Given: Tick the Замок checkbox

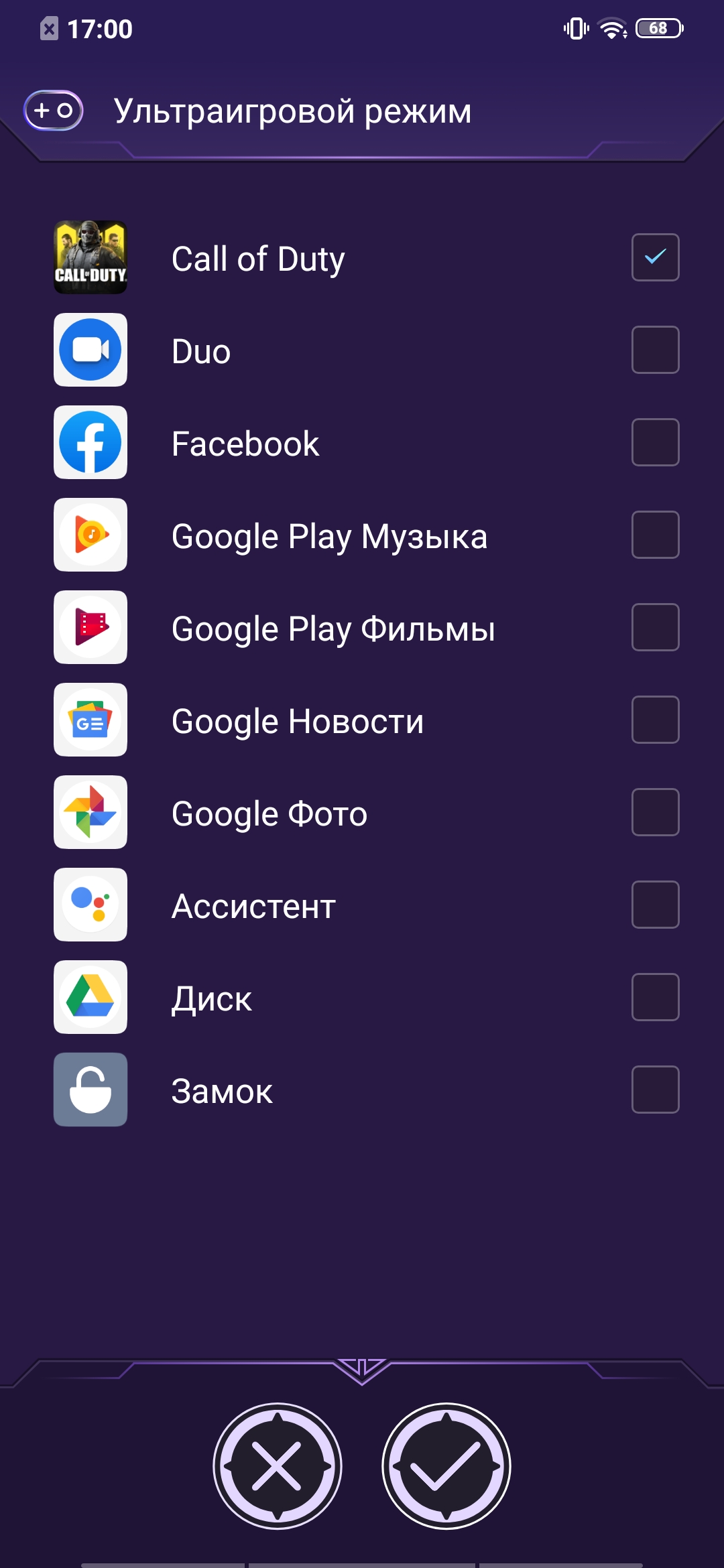Looking at the screenshot, I should coord(655,1090).
